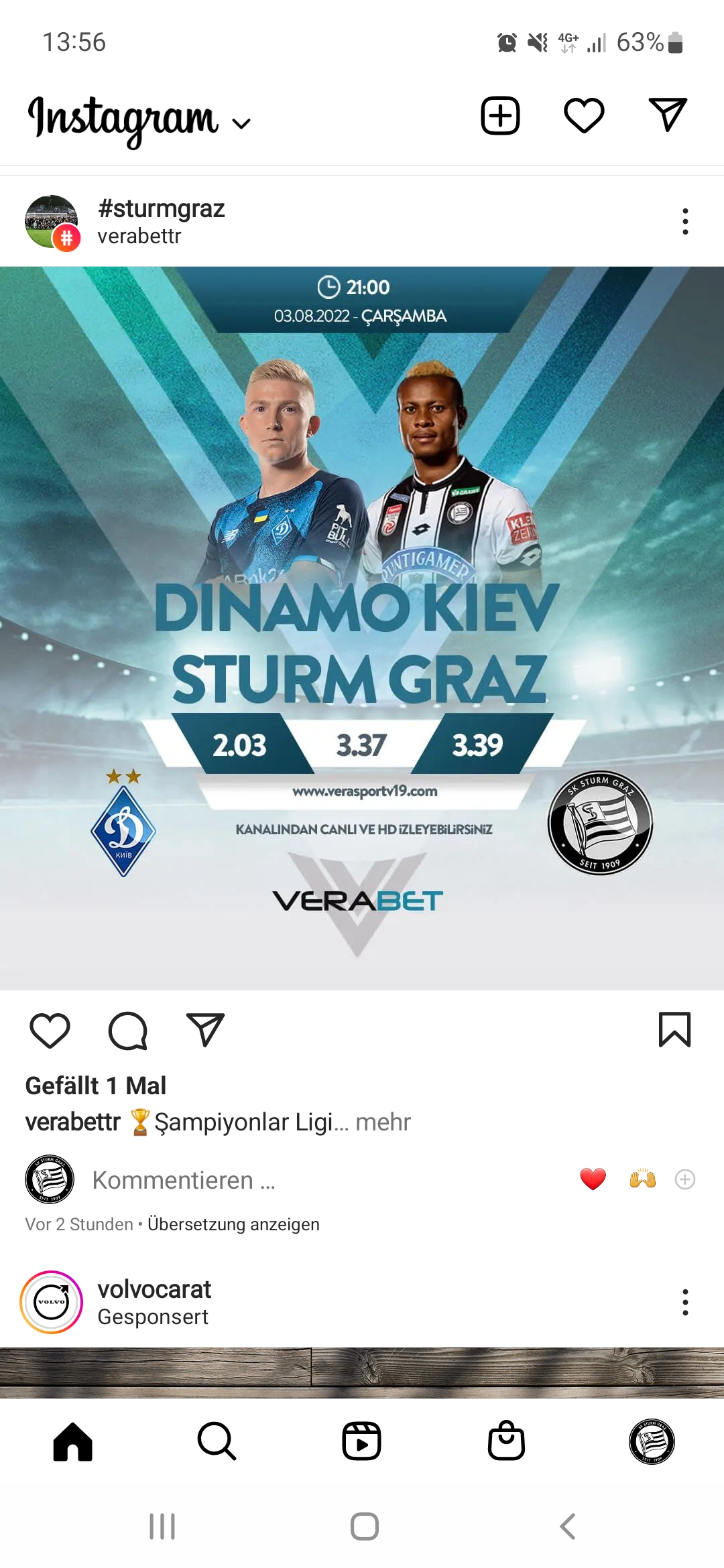Open volvocarat sponsored profile

(x=154, y=1289)
